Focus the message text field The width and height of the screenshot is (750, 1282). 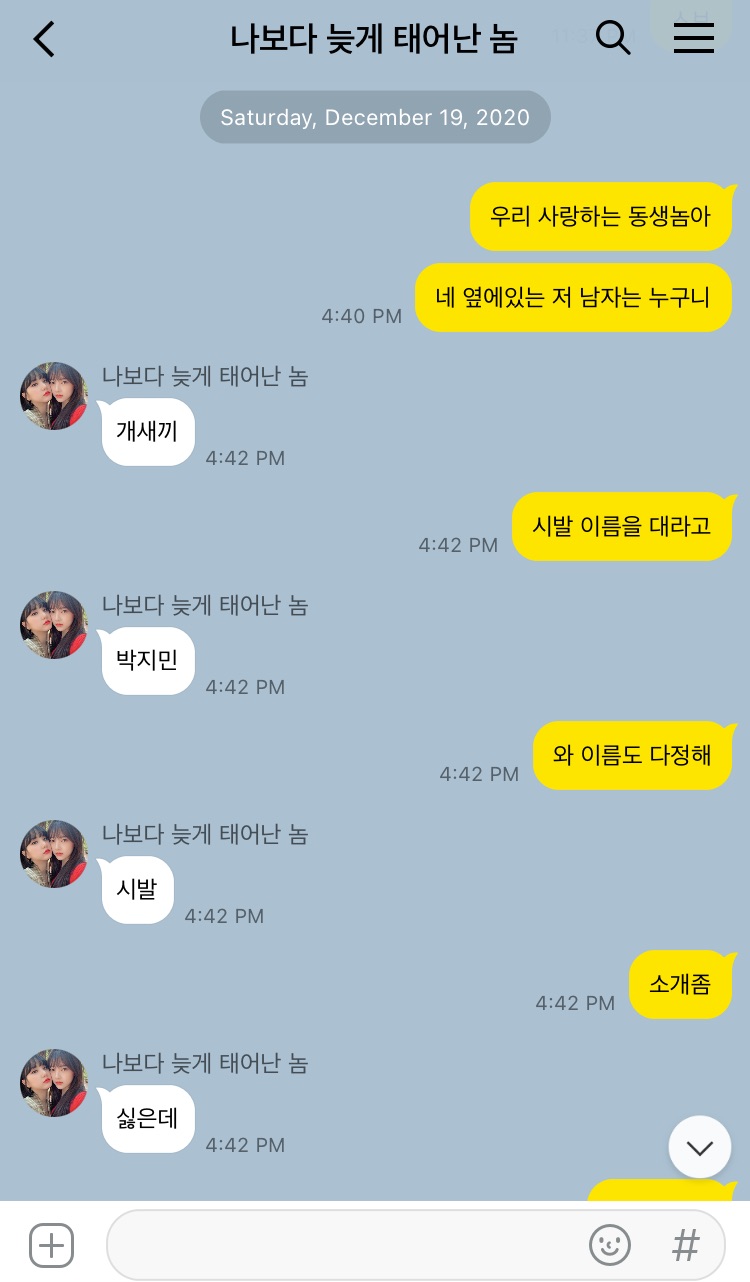point(340,1245)
